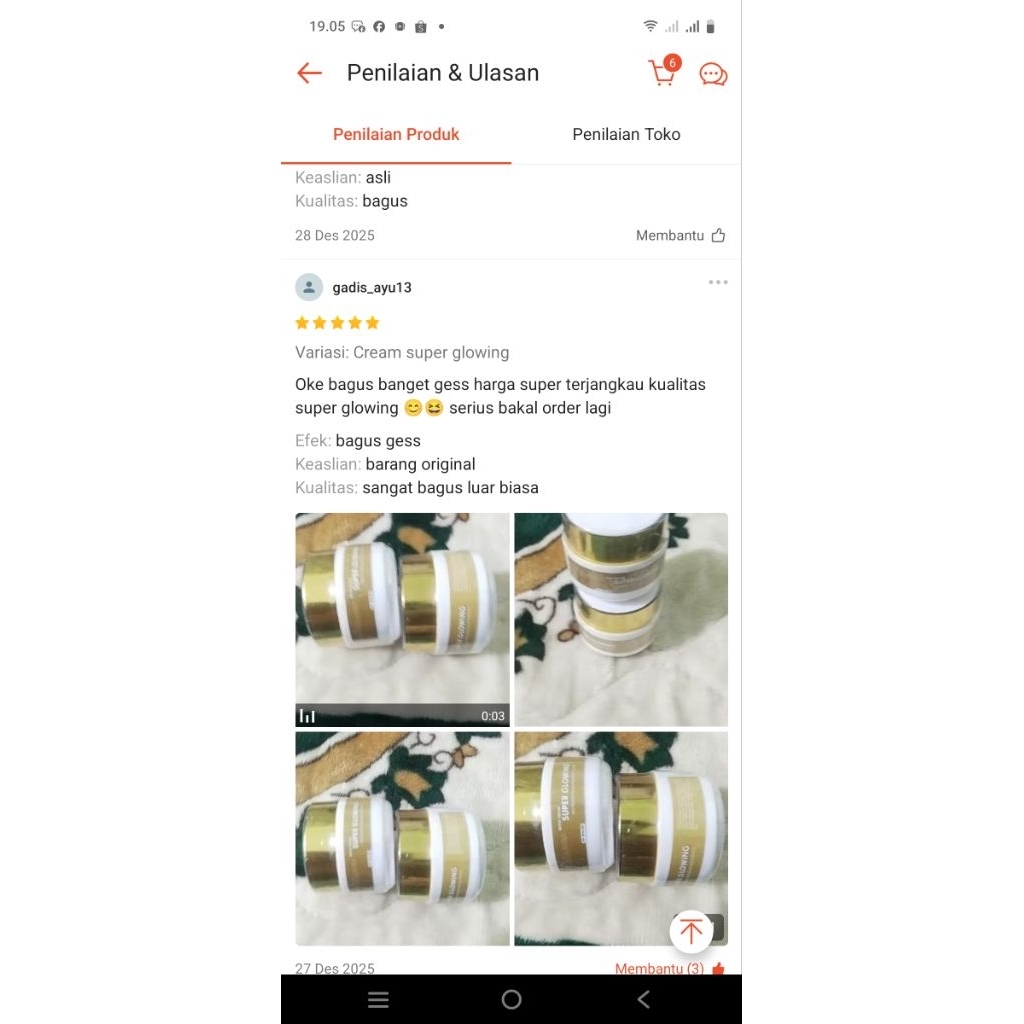
Task: Open the shopping cart
Action: (x=663, y=73)
